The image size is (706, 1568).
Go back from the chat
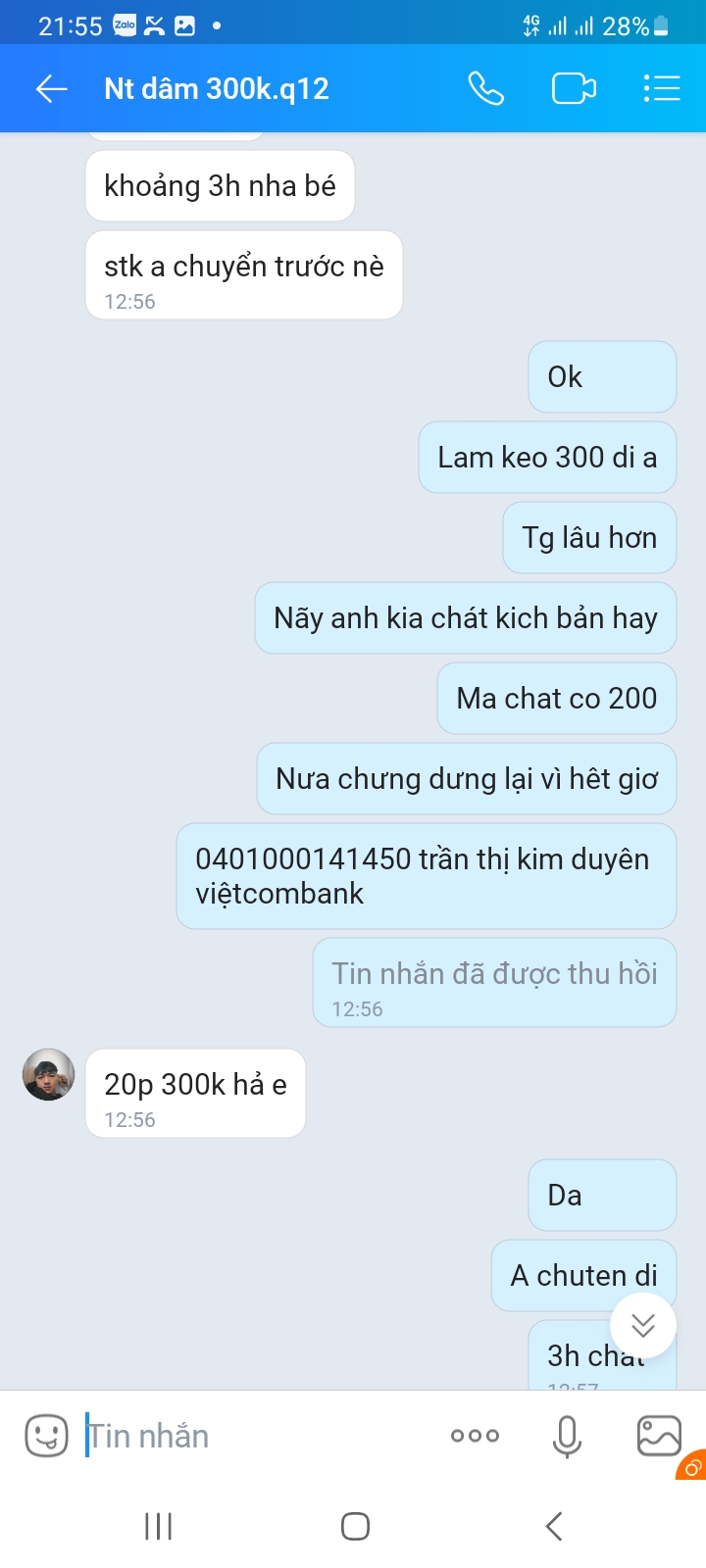(51, 89)
